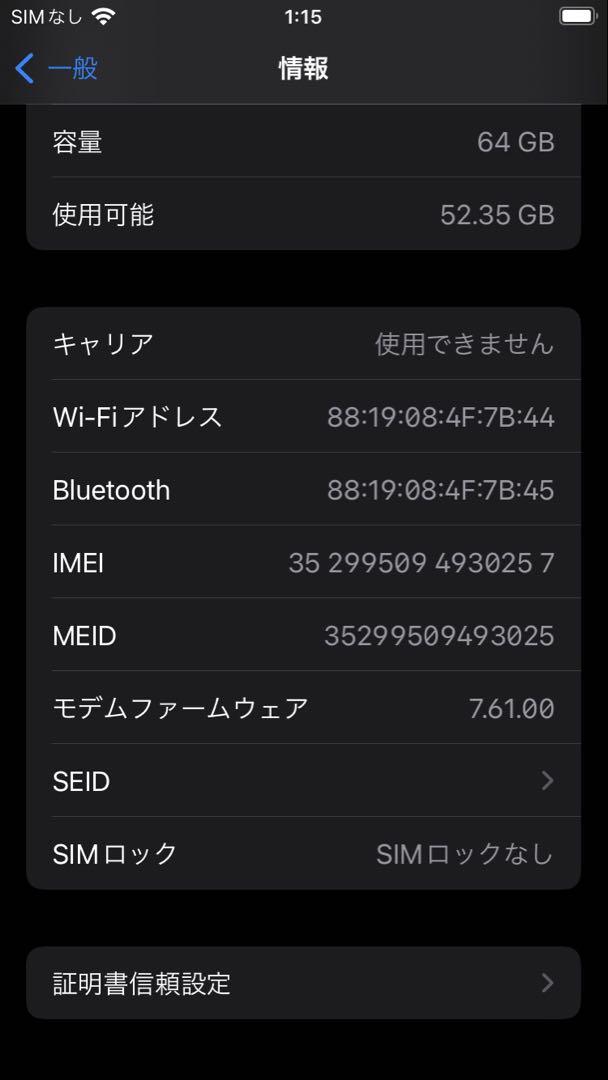608x1080 pixels.
Task: Open 証明書信頼設定
Action: [x=304, y=983]
